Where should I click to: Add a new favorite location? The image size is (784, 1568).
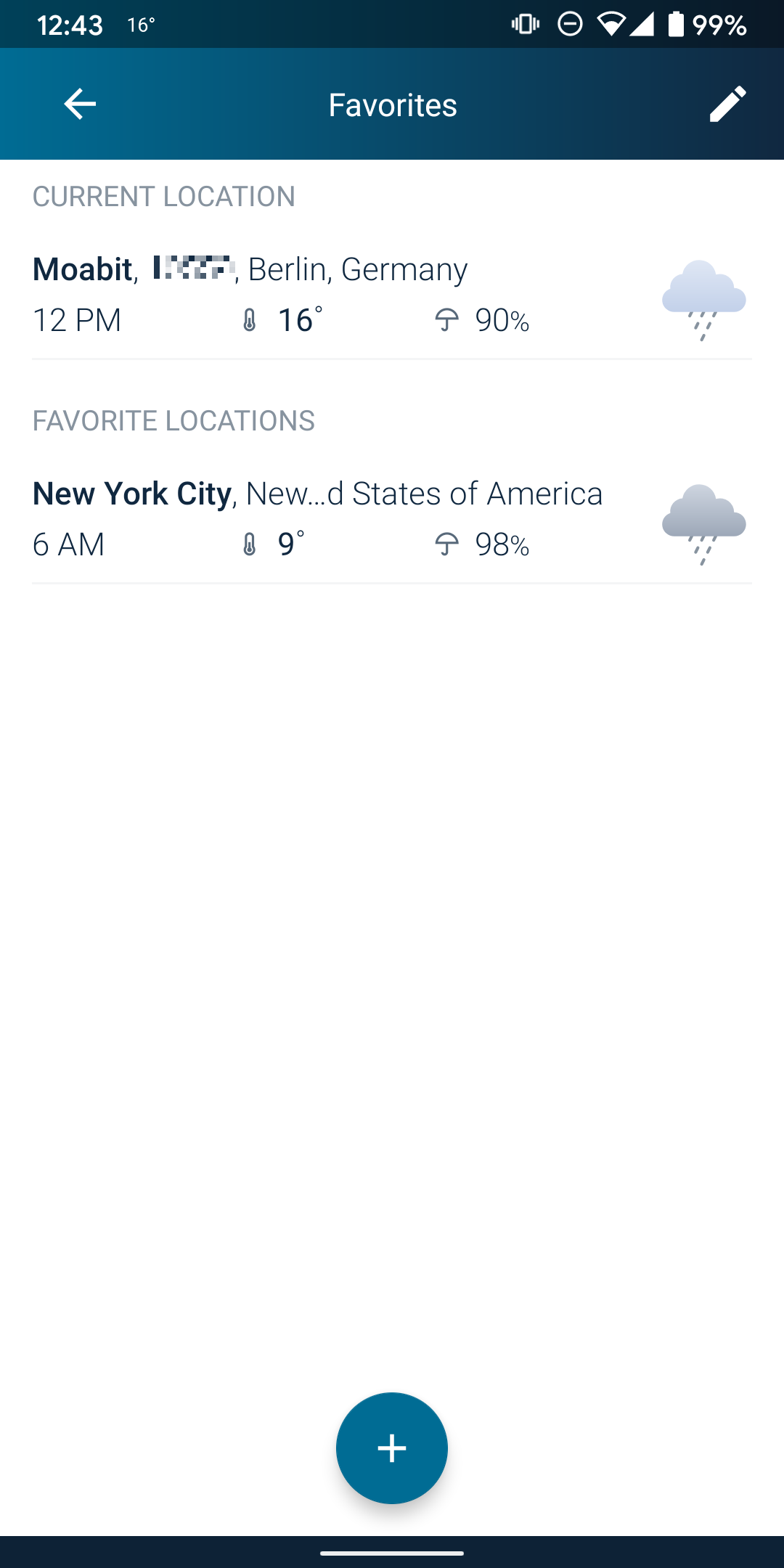[391, 1447]
